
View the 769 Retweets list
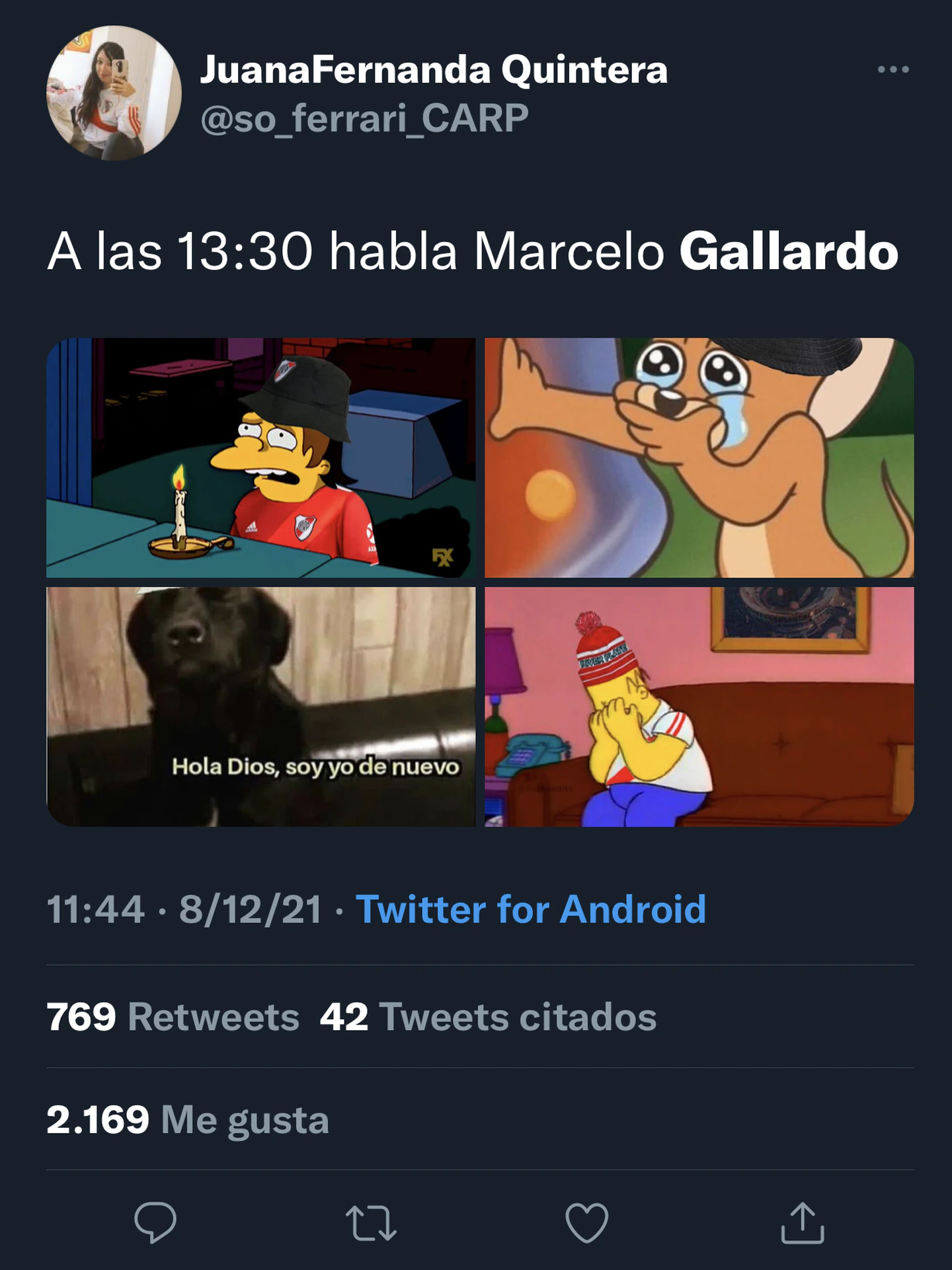173,1017
